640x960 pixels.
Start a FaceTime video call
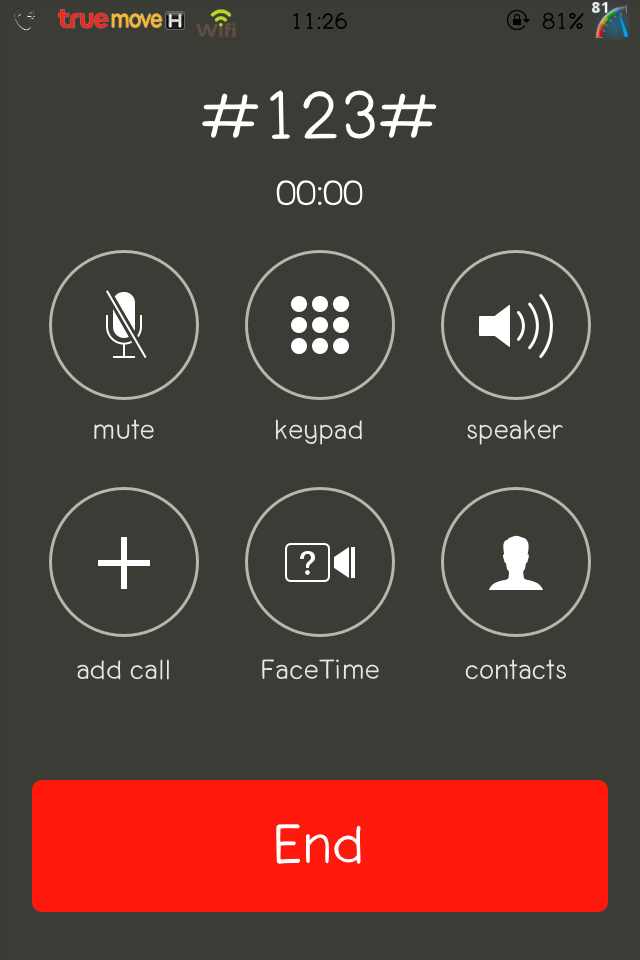[320, 563]
